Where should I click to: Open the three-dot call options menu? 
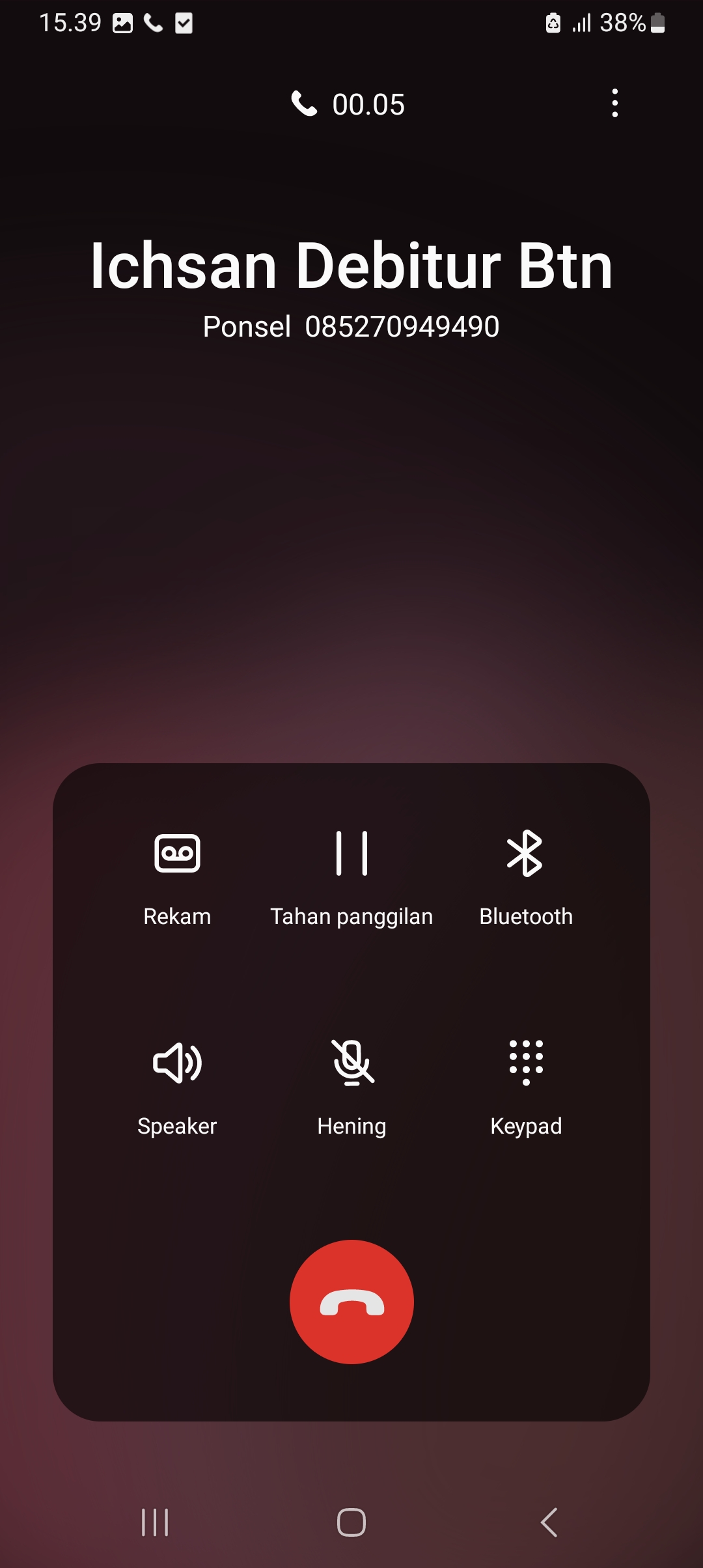[614, 104]
